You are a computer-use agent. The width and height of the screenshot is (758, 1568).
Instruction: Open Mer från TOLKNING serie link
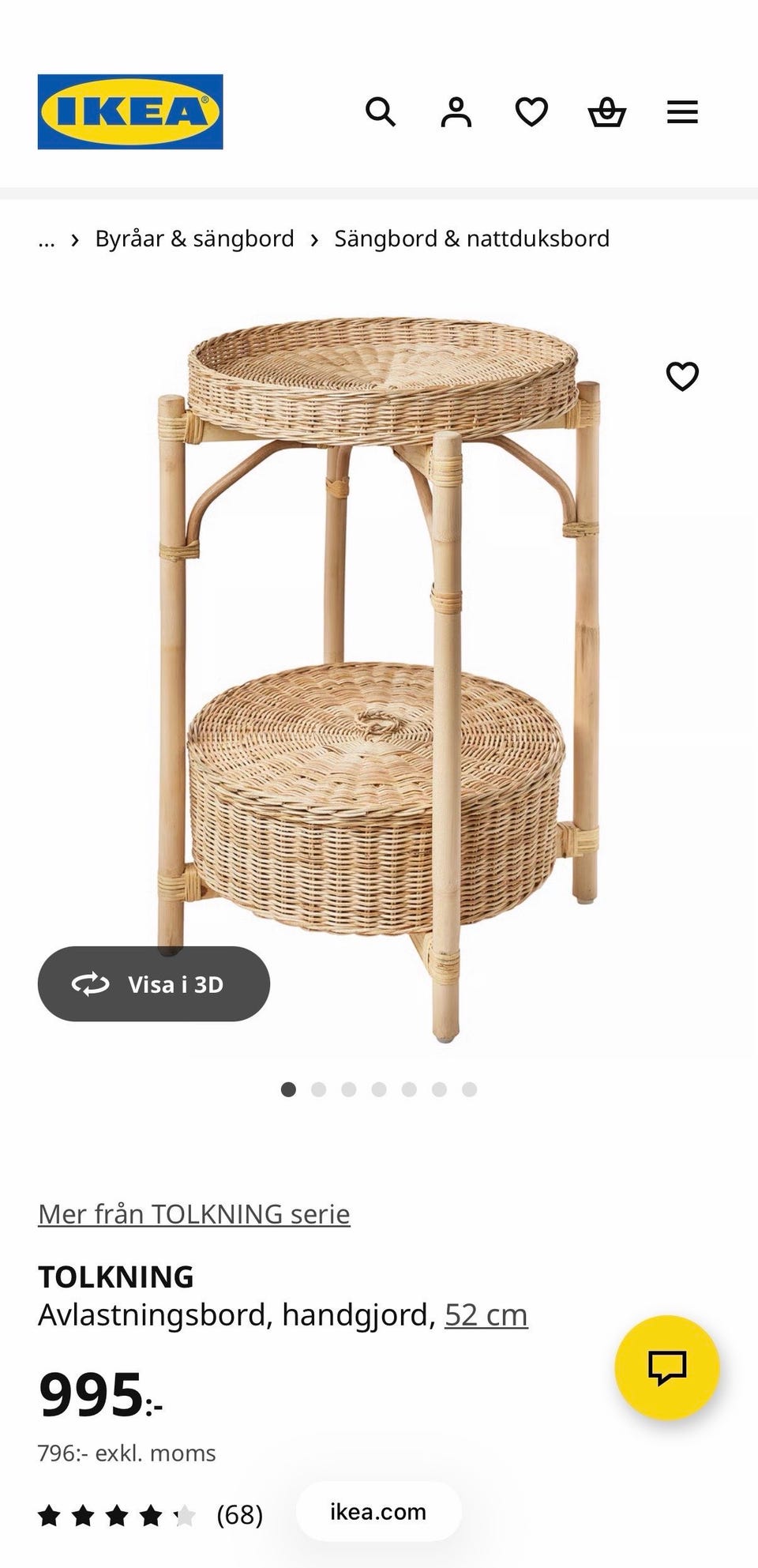click(193, 1213)
